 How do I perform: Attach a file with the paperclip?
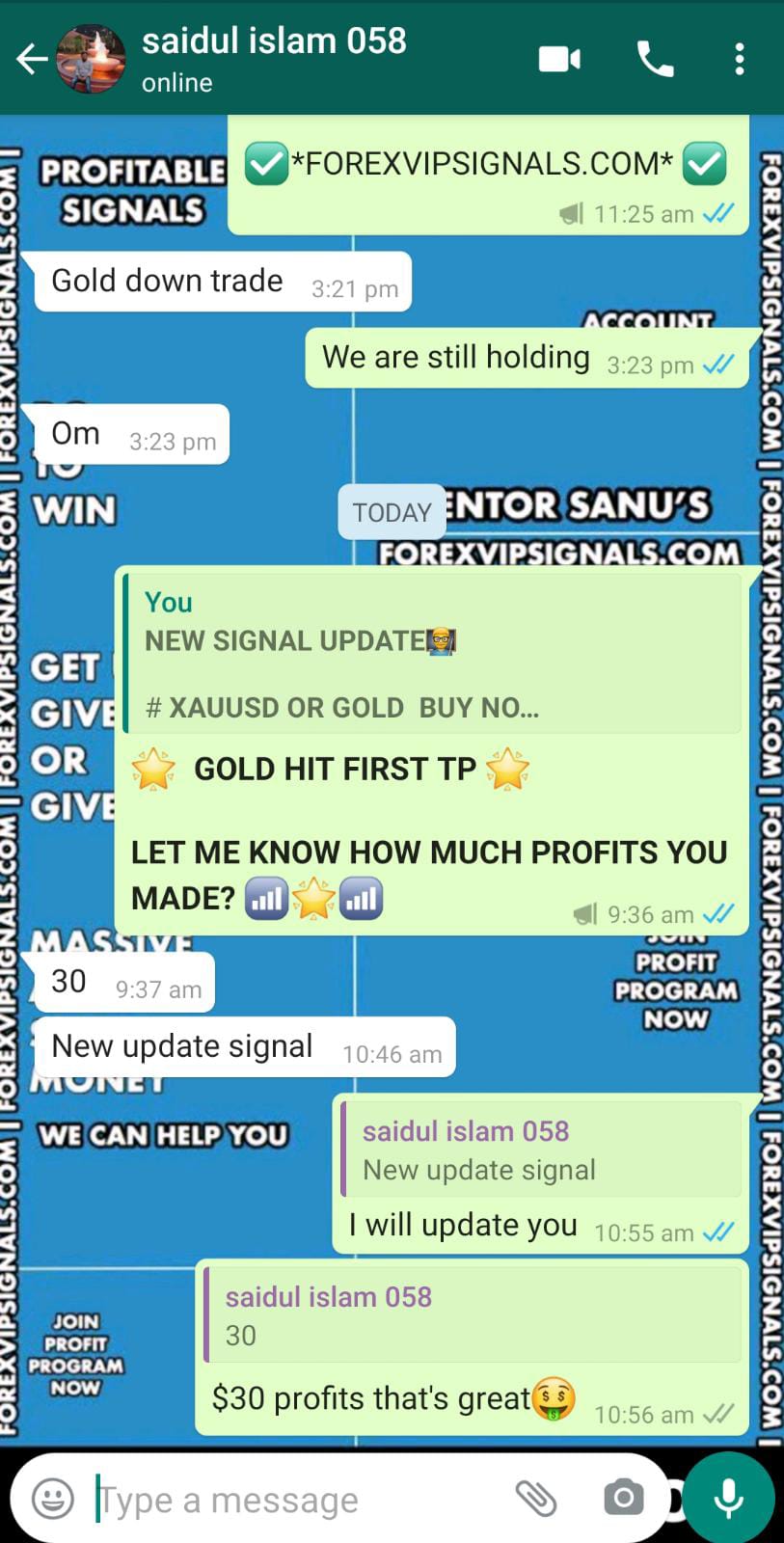(x=536, y=1498)
